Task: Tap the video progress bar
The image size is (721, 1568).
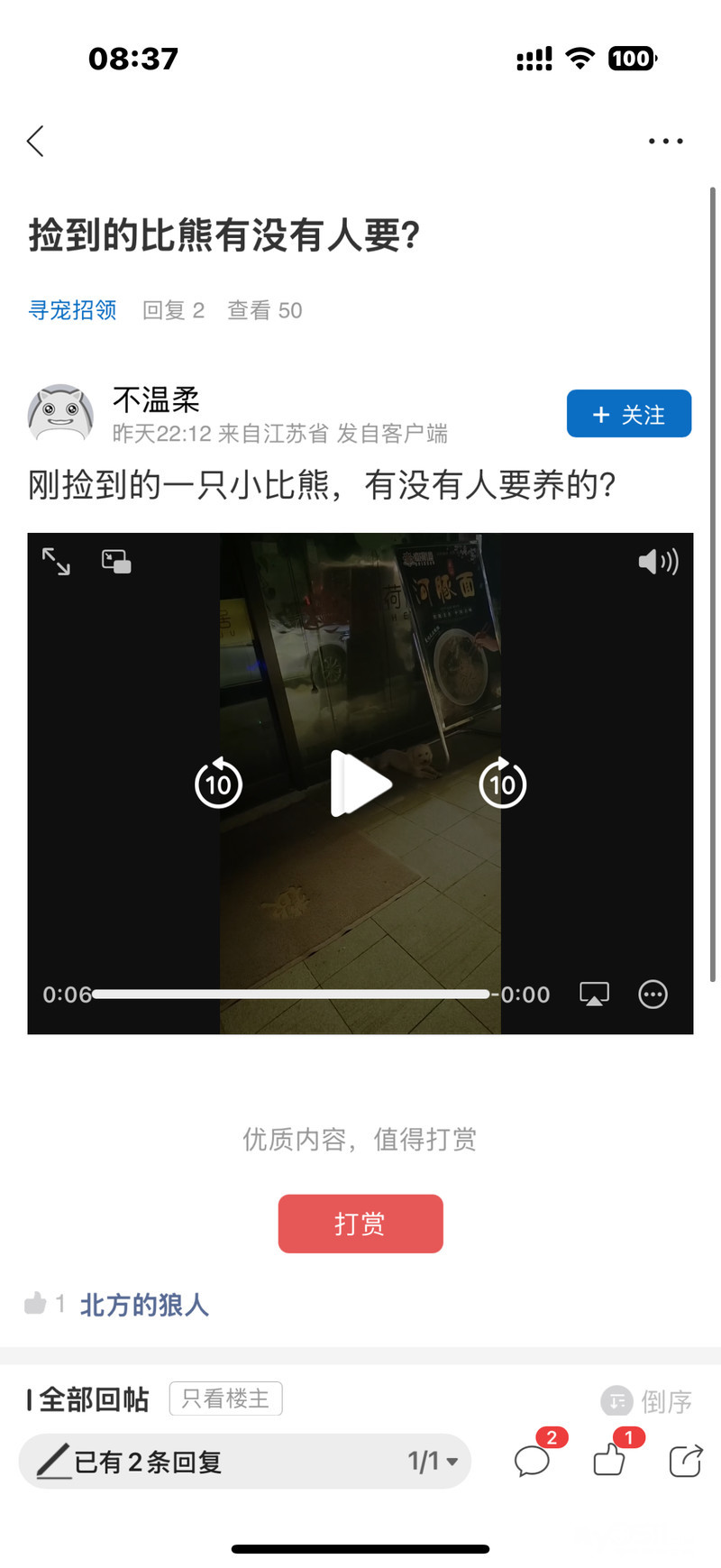Action: click(x=290, y=994)
